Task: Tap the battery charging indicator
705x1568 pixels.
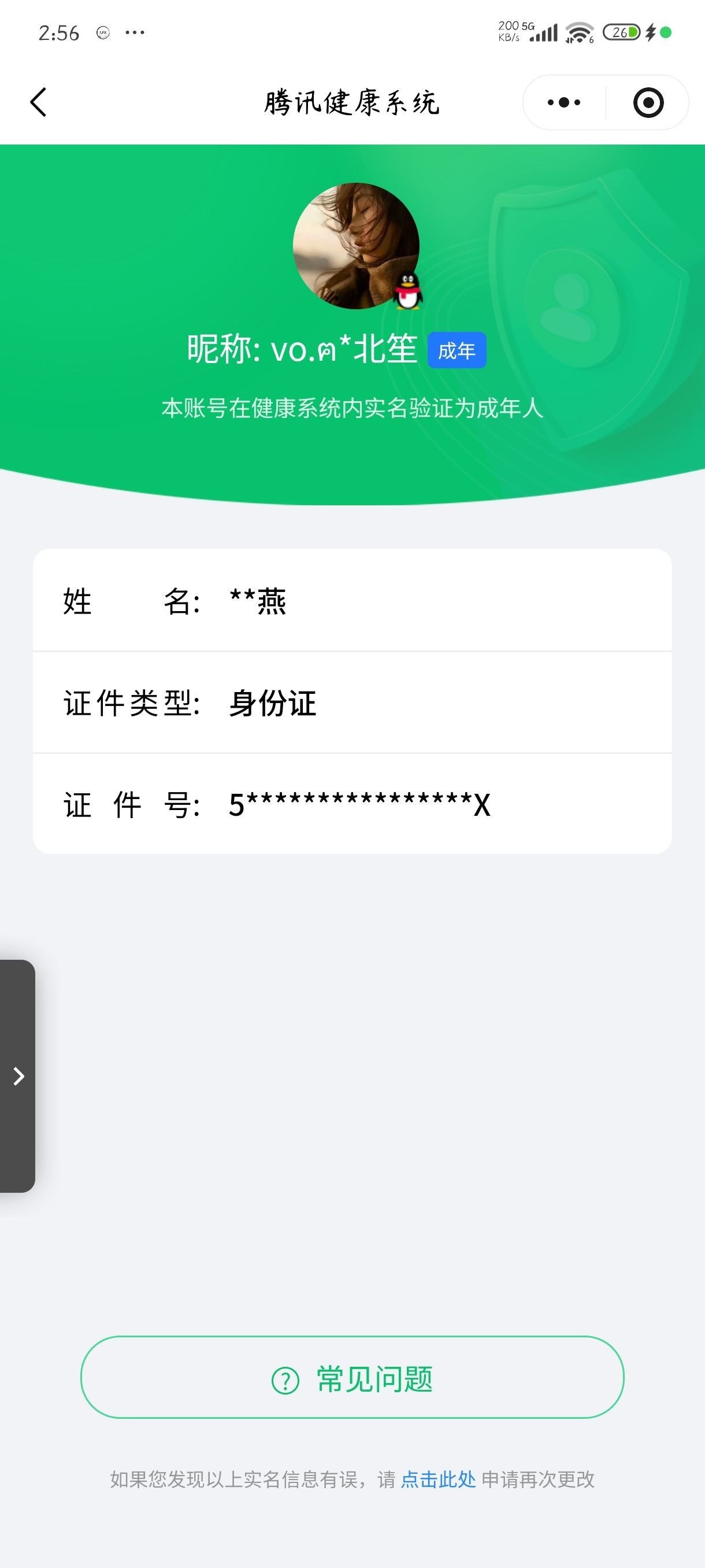Action: 650,32
